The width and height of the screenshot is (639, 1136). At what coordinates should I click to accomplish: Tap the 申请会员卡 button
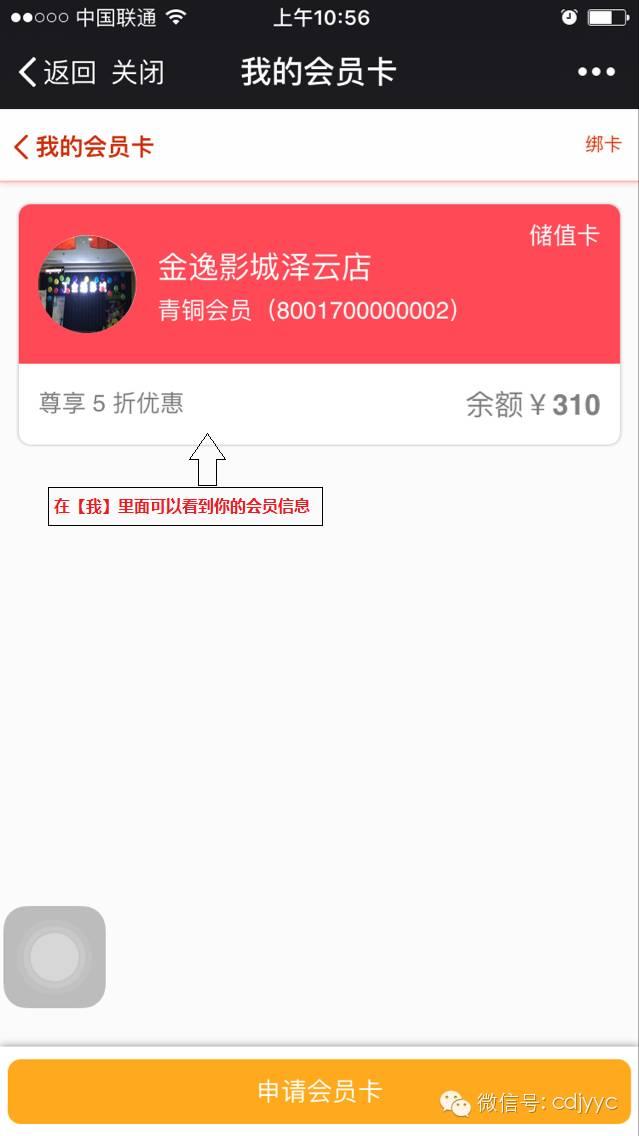click(x=319, y=1091)
